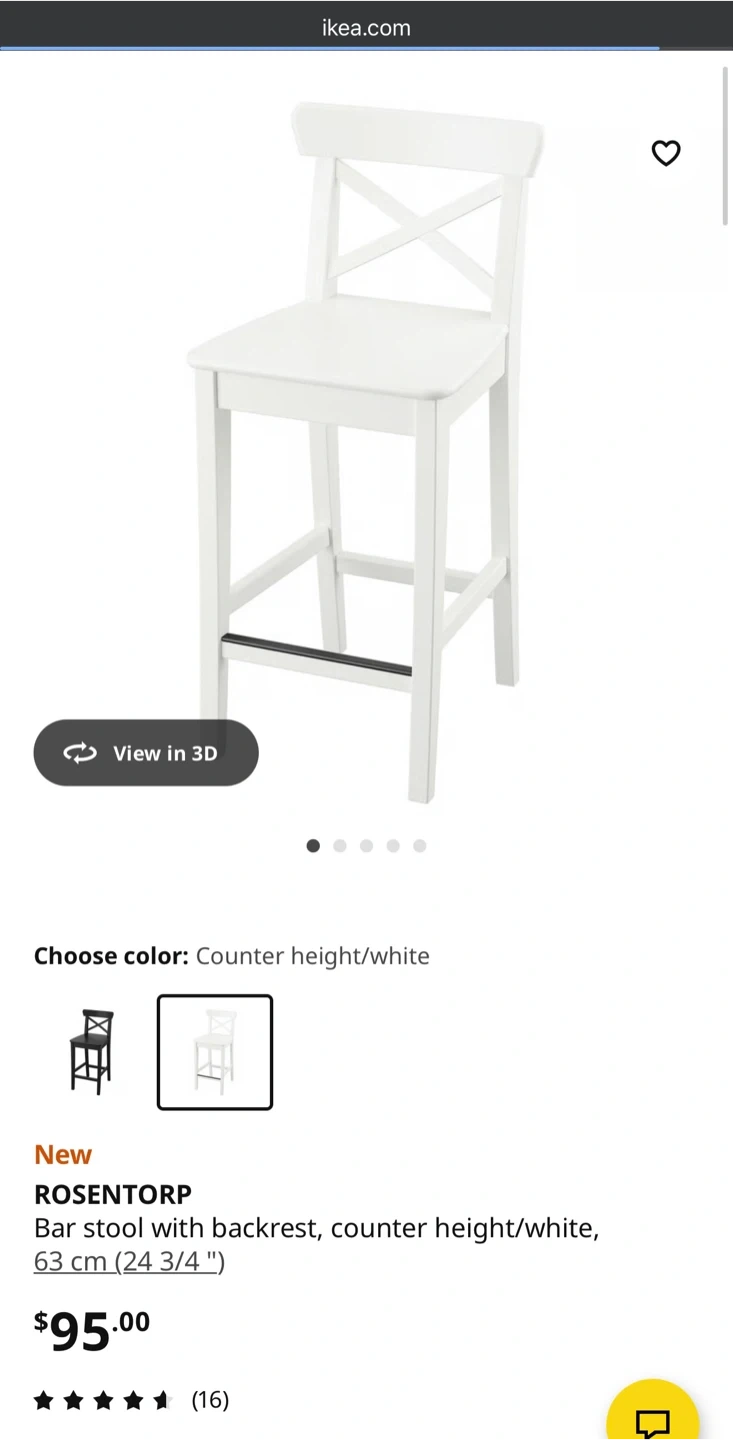Open View in 3D mode

coord(146,753)
